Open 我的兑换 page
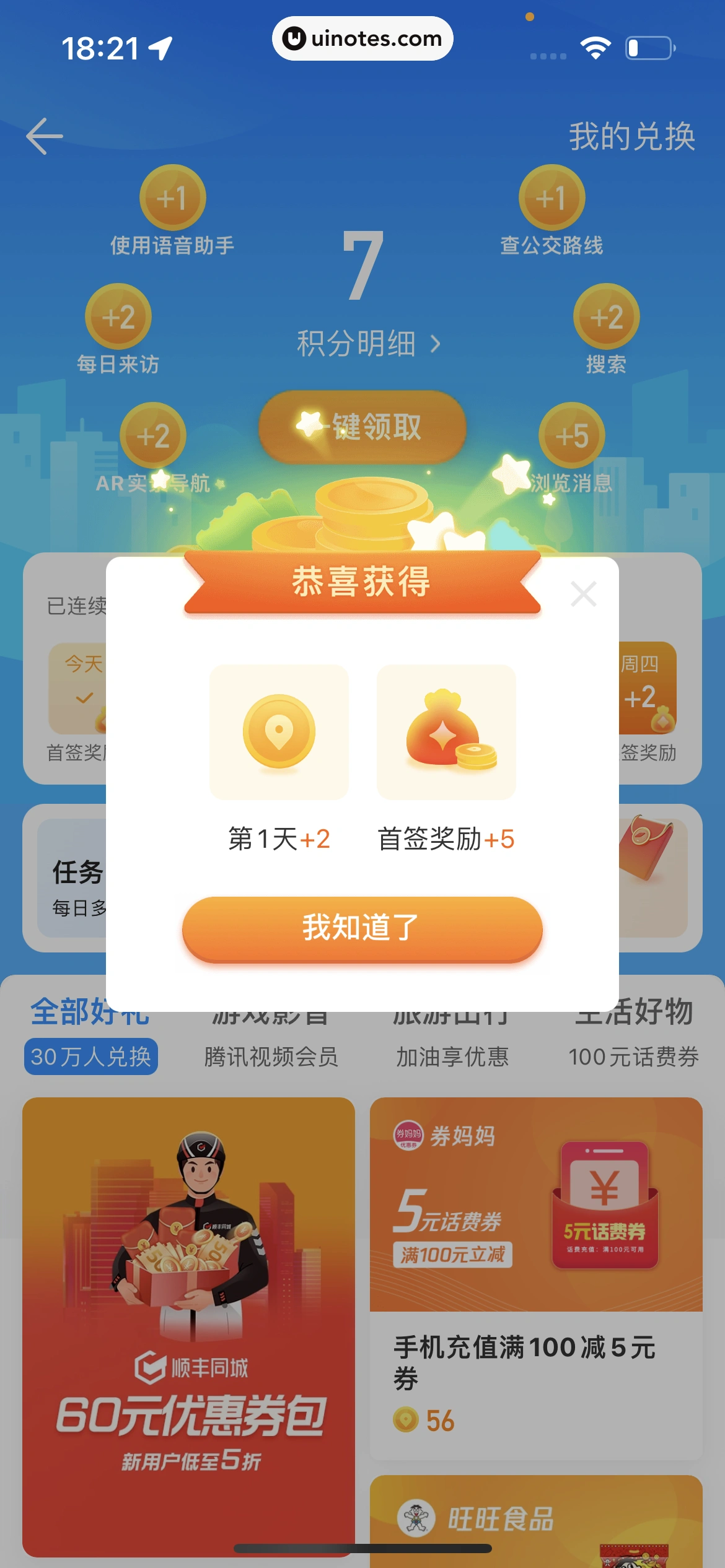Screen dimensions: 725x1568 coord(631,136)
